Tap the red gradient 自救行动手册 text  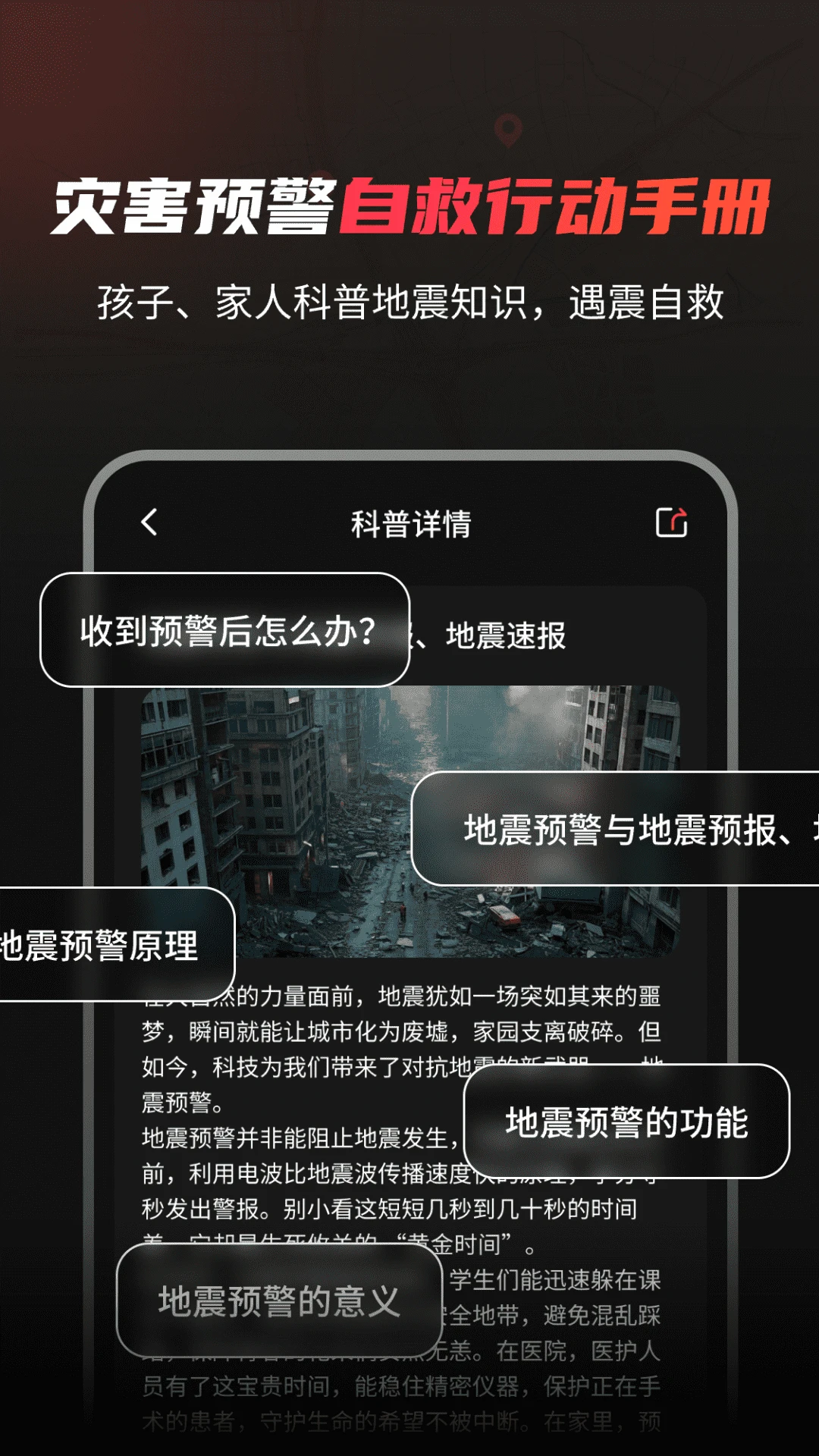click(x=561, y=206)
